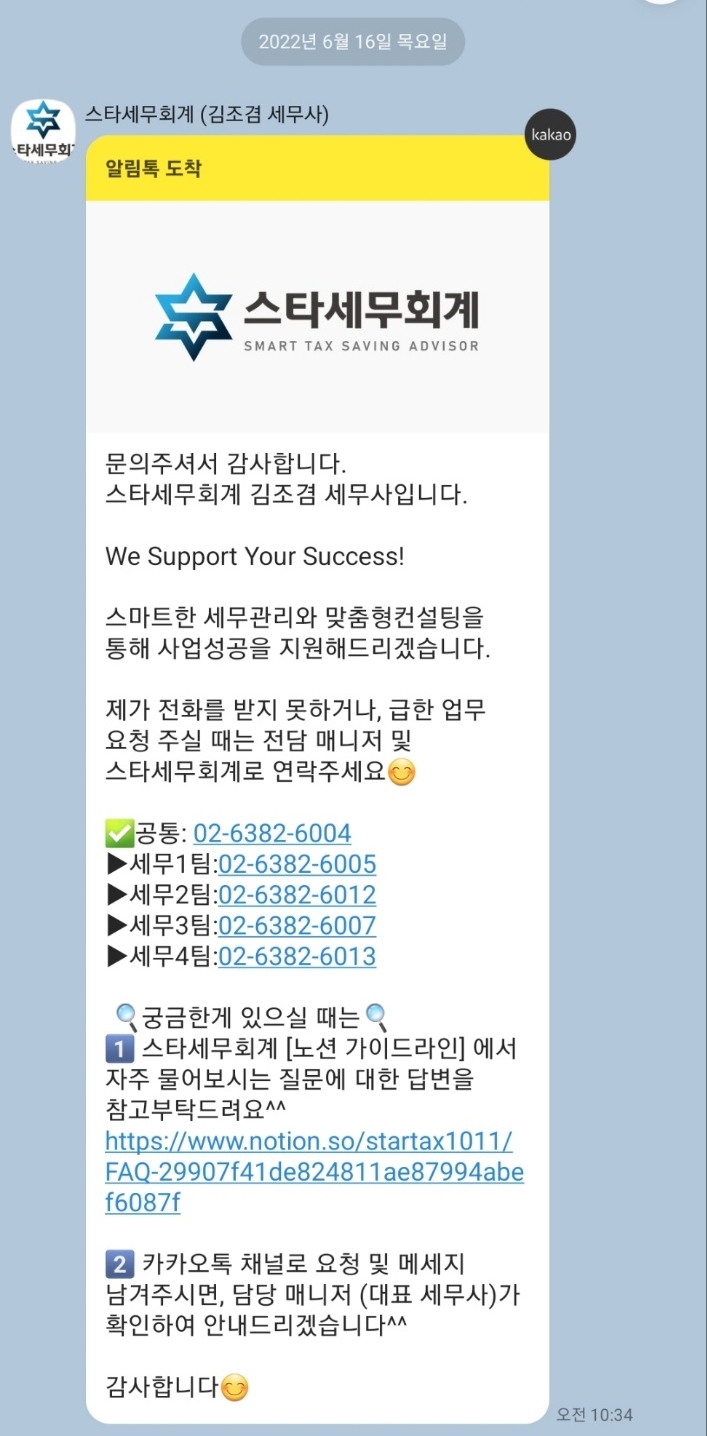This screenshot has height=1436, width=707.
Task: Call 세무3팀 at 02-6382-6007
Action: coord(297,925)
